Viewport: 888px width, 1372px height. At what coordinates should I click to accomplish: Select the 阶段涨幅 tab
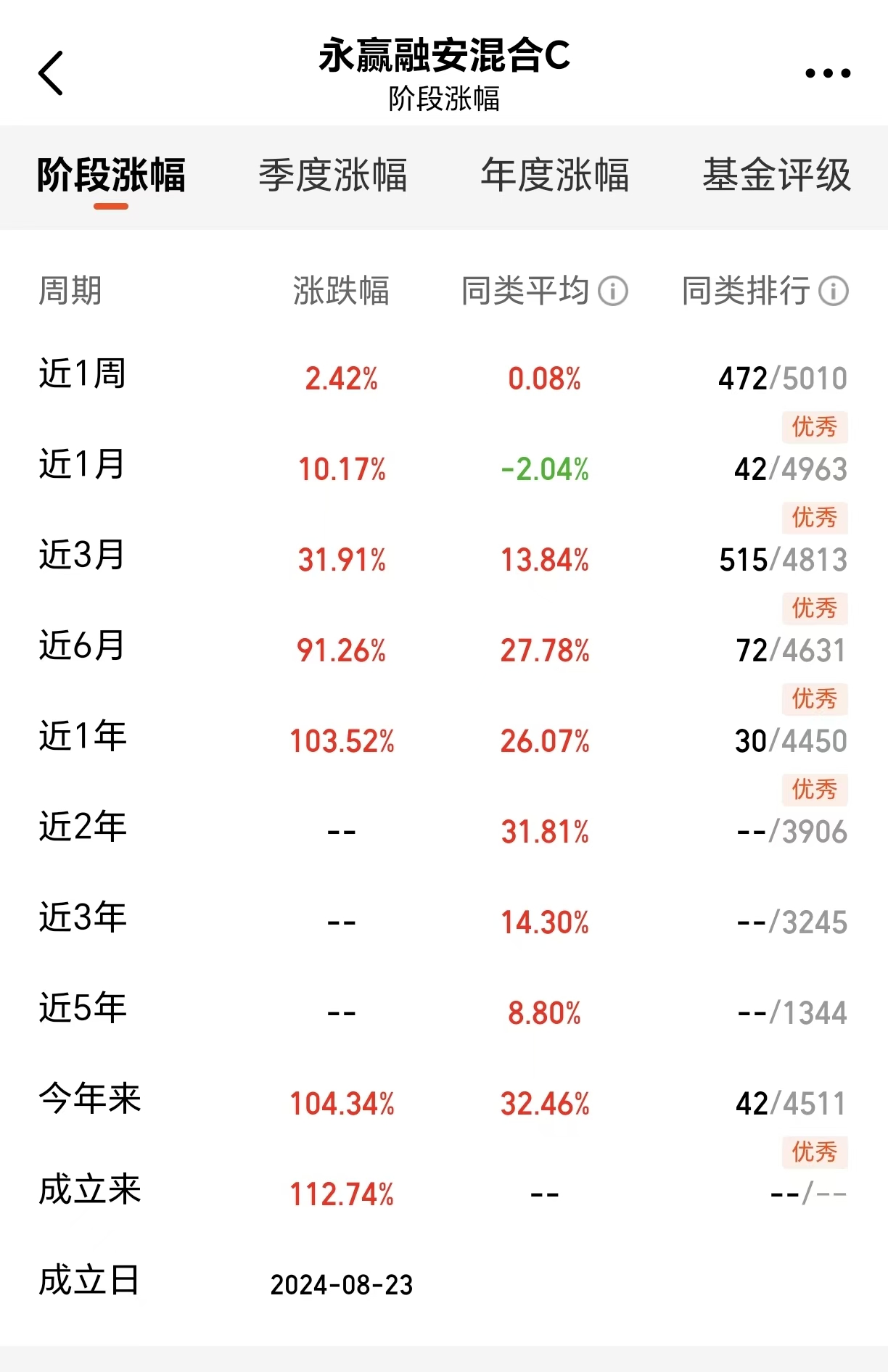(x=110, y=174)
